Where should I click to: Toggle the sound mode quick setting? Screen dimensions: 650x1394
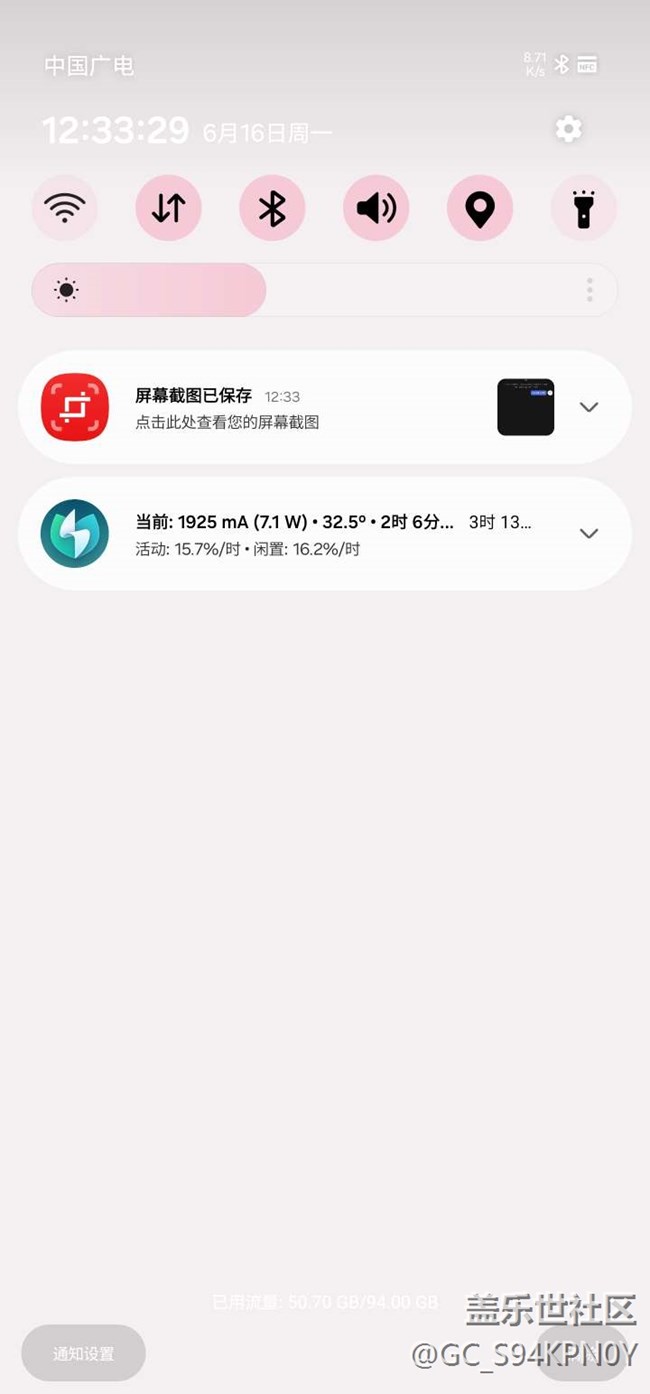point(376,208)
